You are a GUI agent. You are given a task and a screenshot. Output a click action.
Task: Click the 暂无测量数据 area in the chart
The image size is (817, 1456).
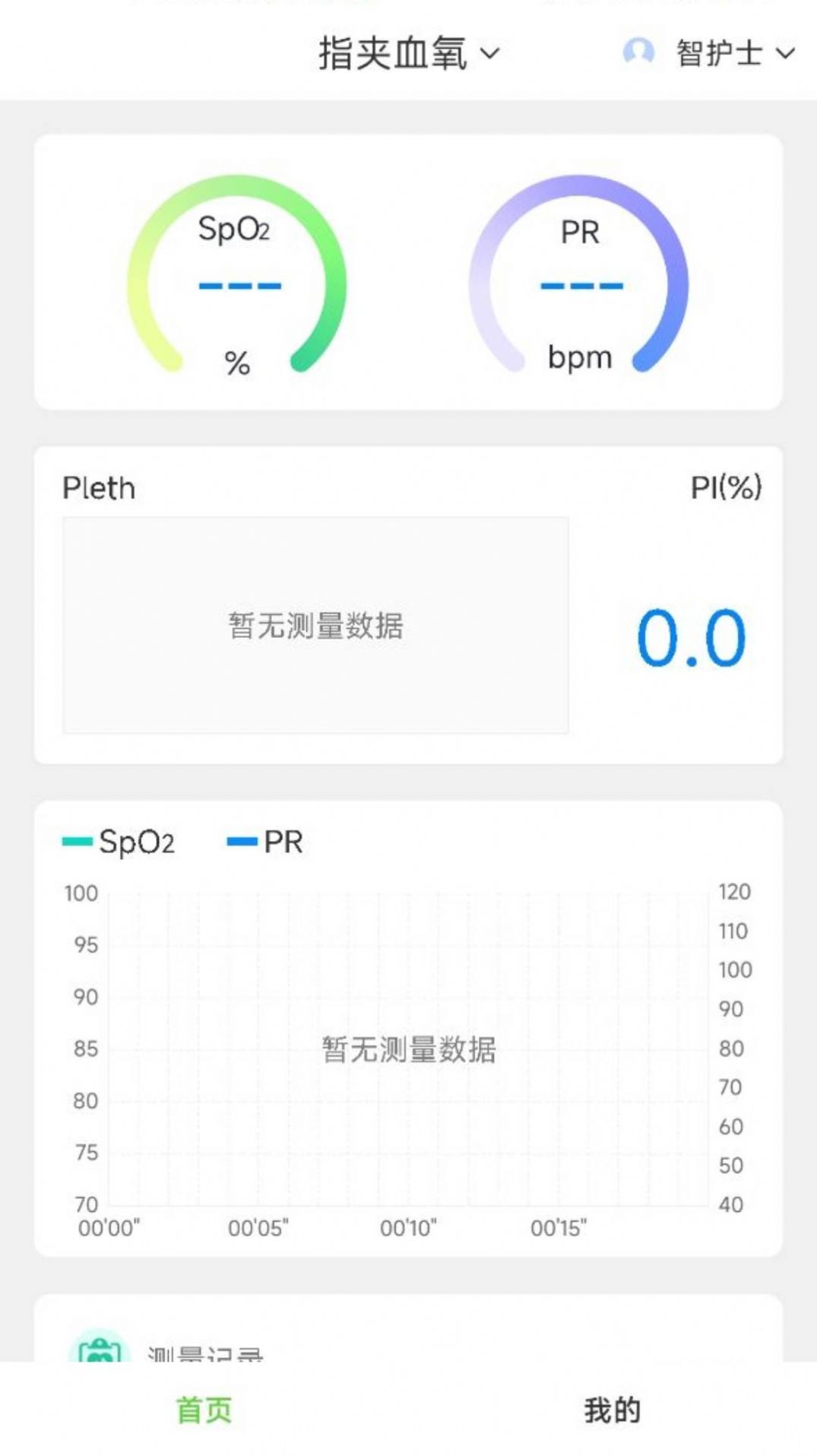click(x=410, y=1050)
